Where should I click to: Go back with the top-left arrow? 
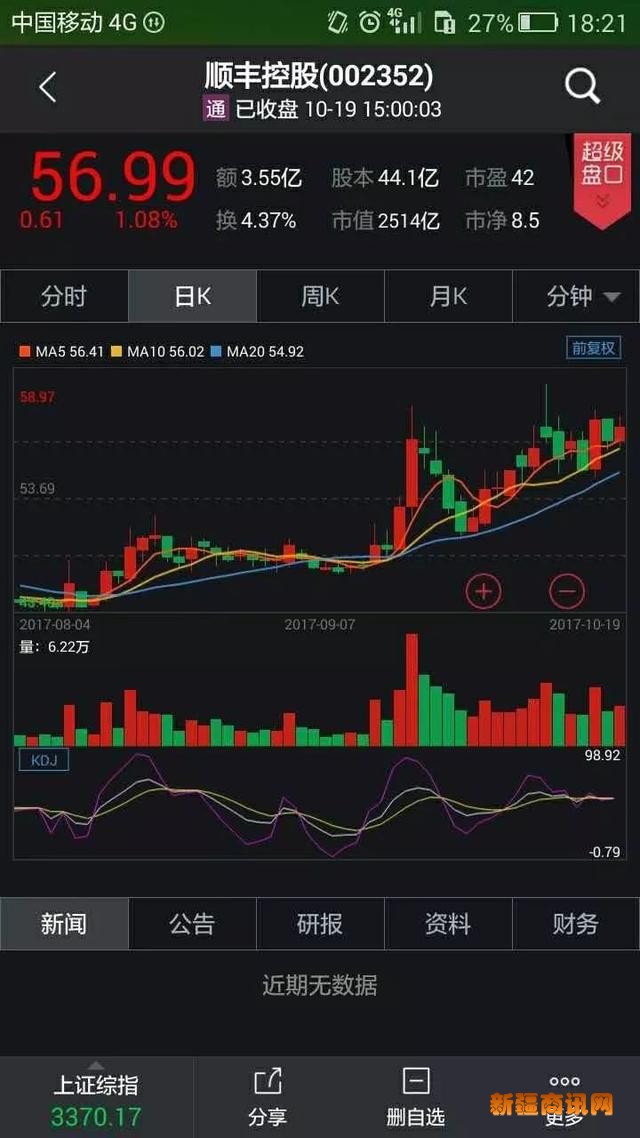click(48, 88)
